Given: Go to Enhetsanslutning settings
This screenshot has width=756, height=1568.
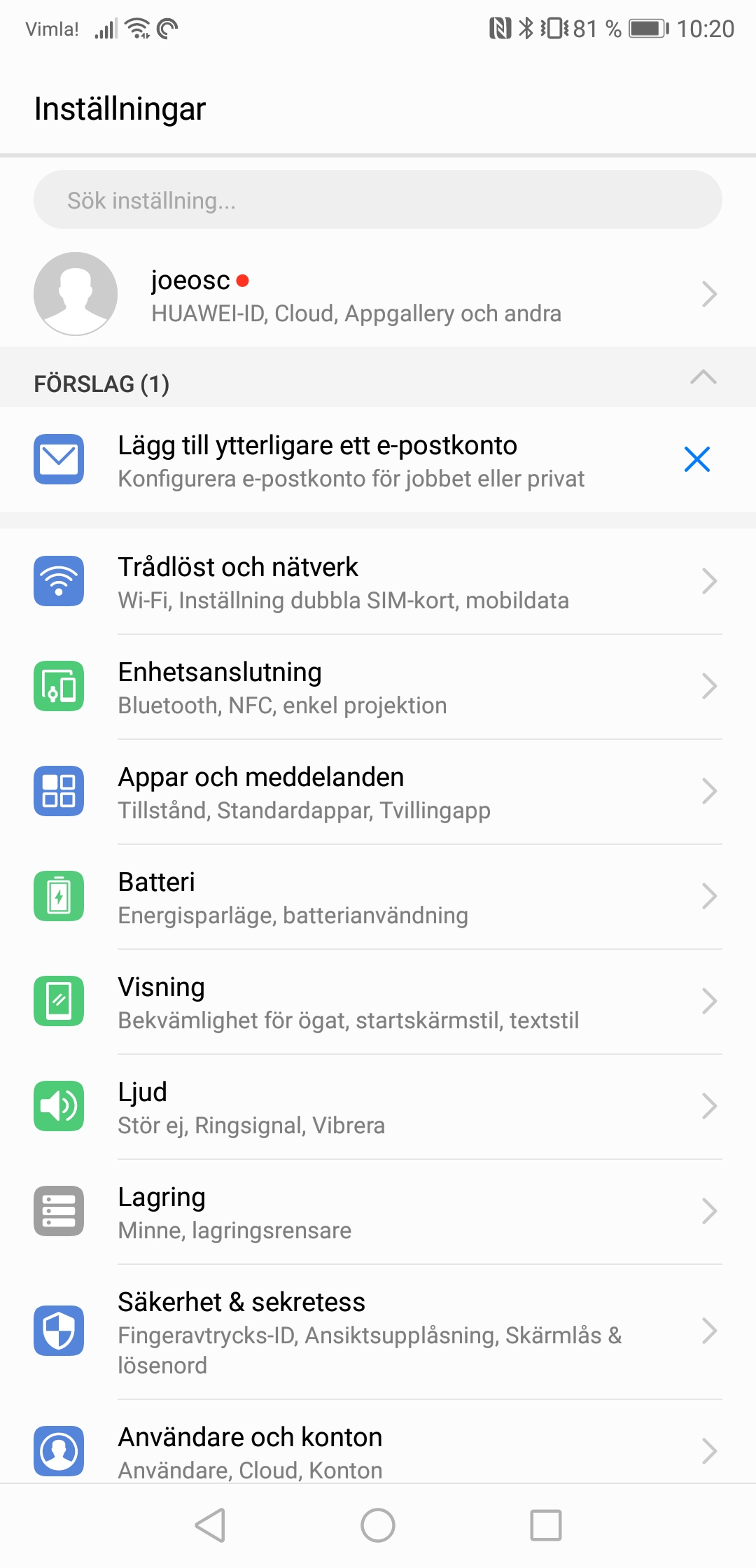Looking at the screenshot, I should (378, 687).
